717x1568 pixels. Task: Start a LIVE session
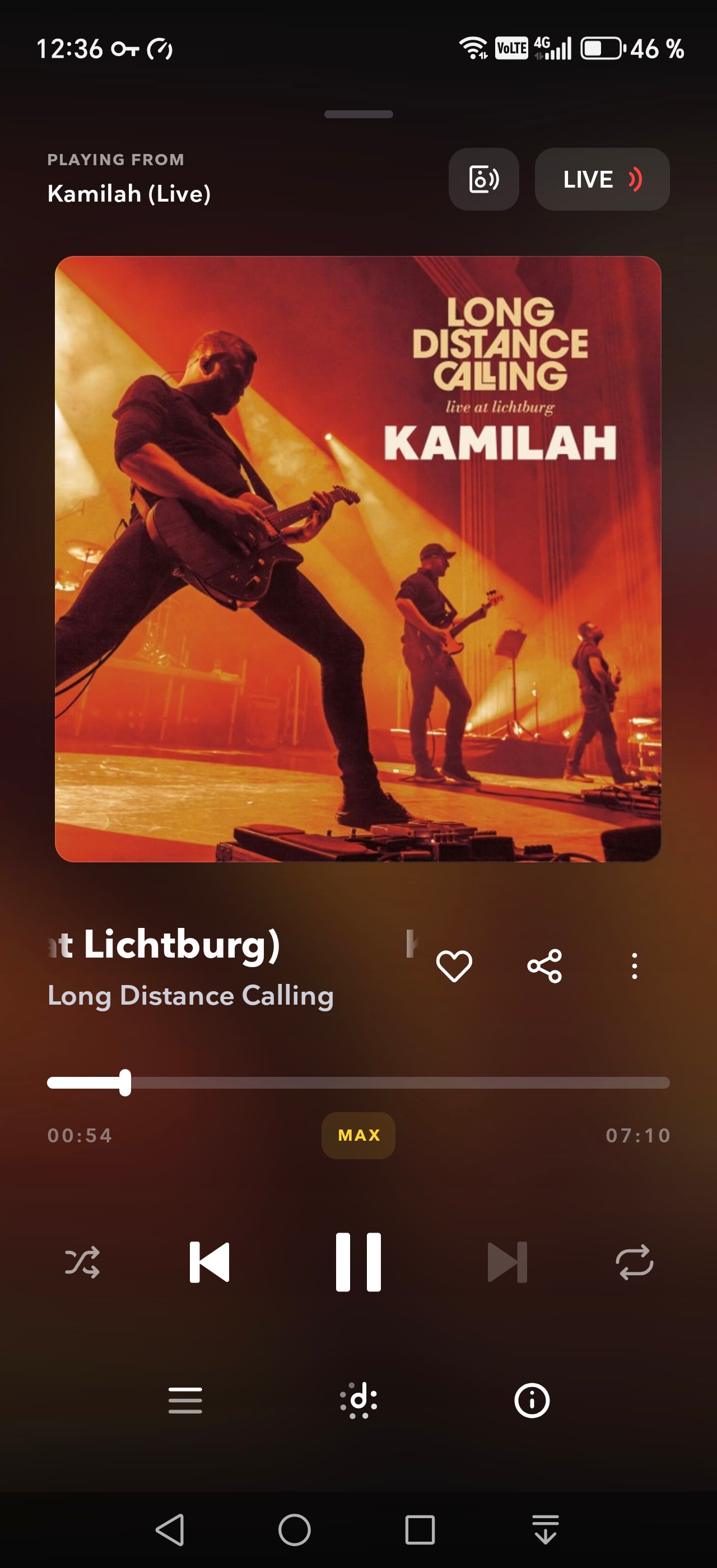(x=602, y=179)
